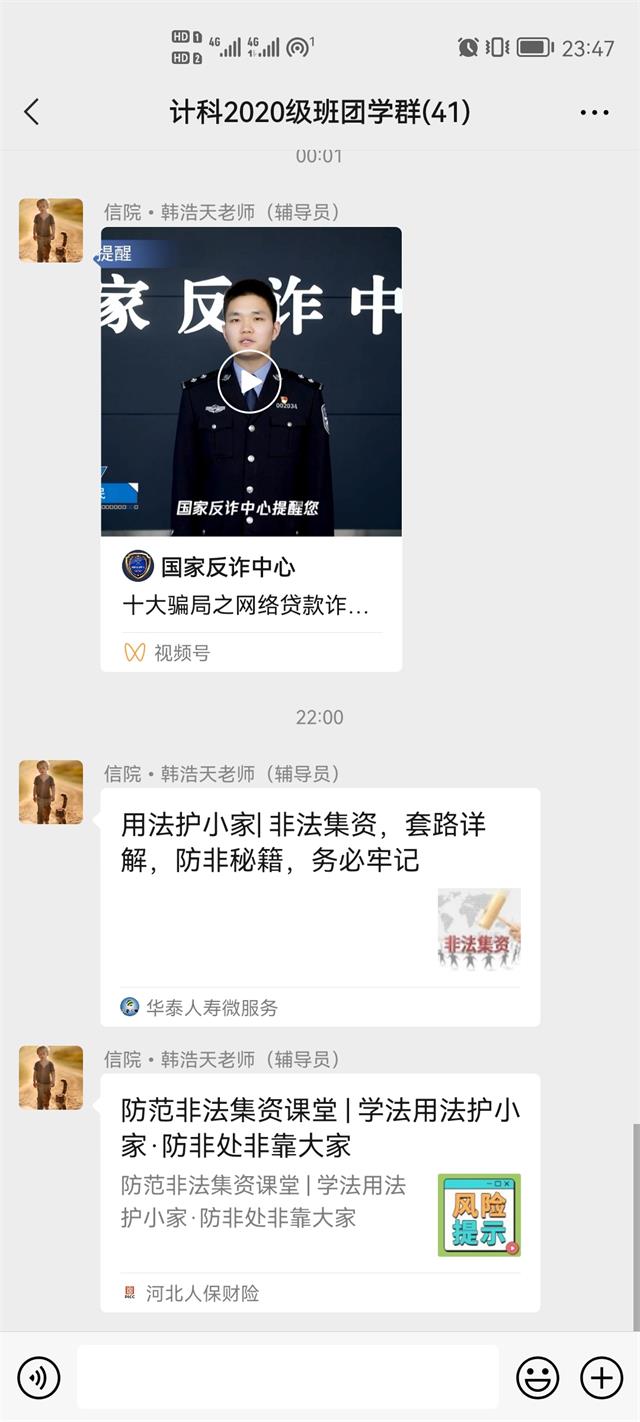
Task: View sender avatar beside the 国家反诈中心 video
Action: tap(51, 231)
